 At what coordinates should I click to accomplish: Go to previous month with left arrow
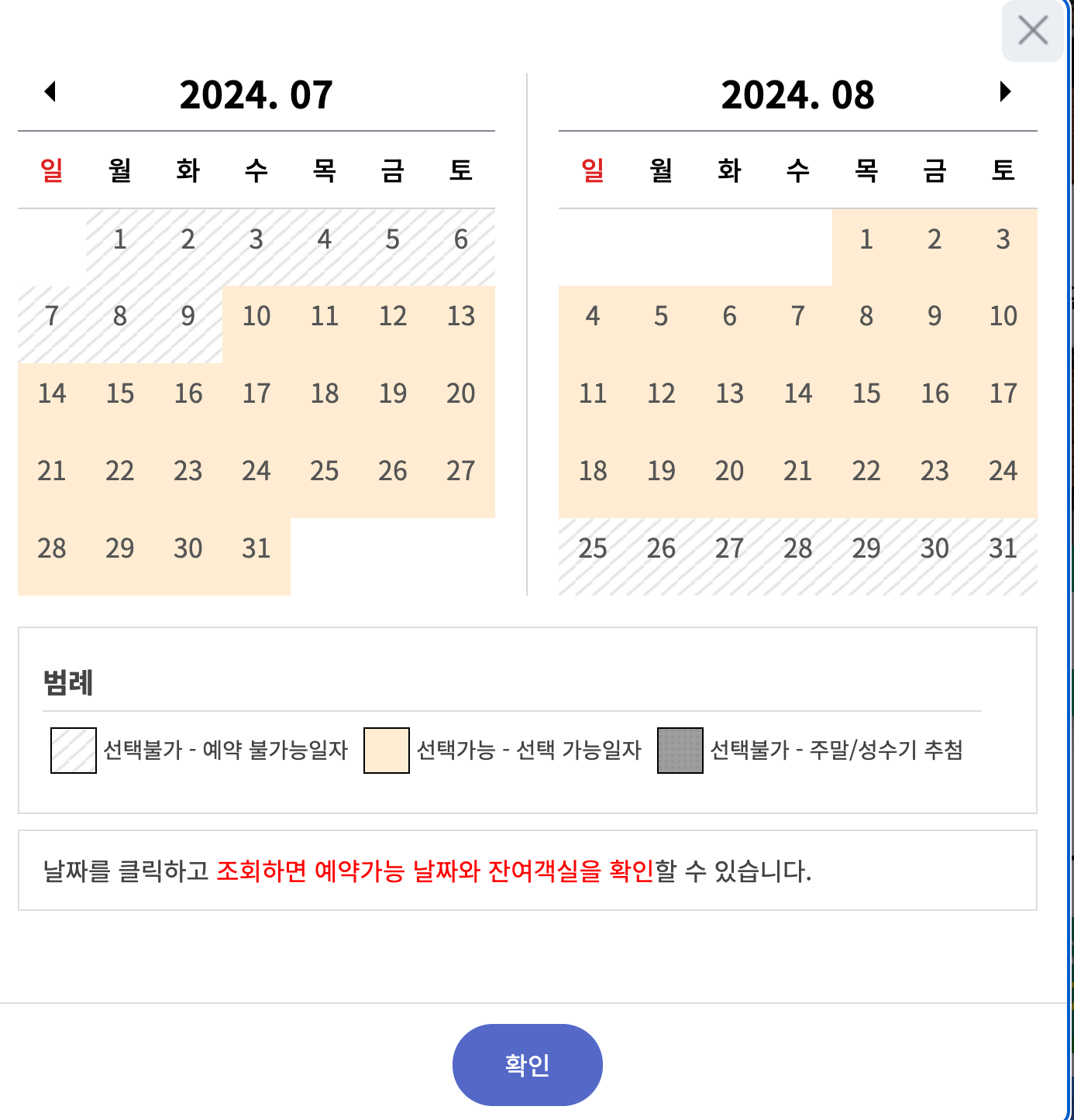[51, 92]
